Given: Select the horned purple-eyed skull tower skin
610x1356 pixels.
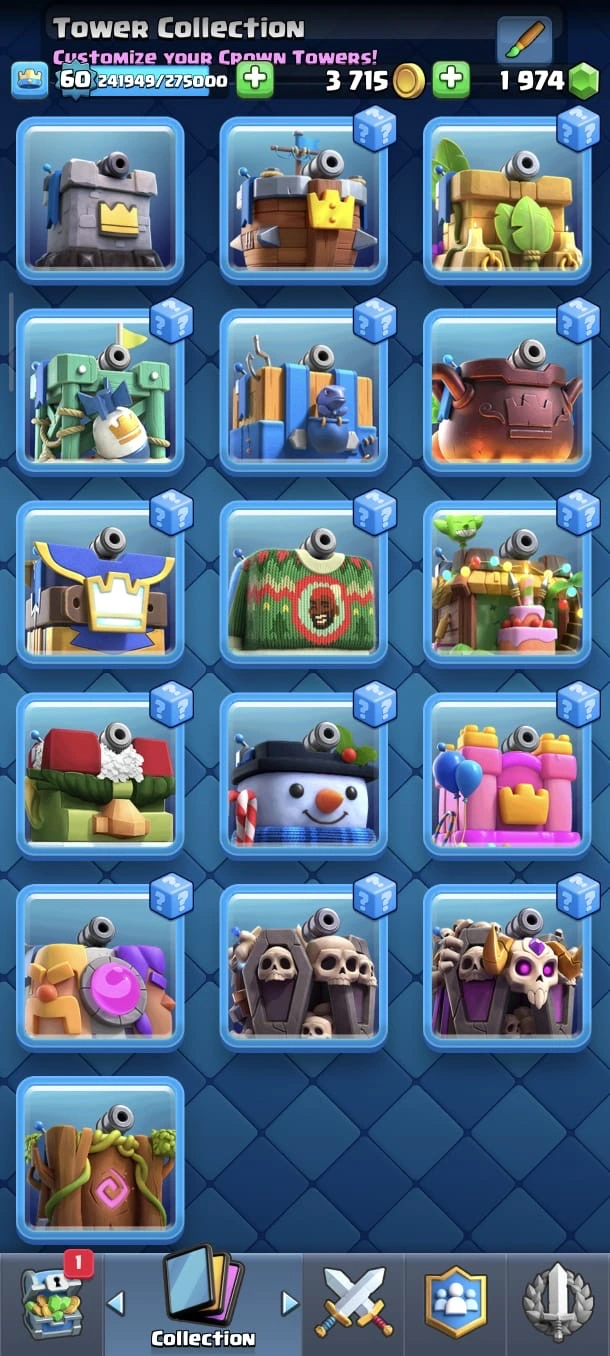Looking at the screenshot, I should click(x=507, y=969).
